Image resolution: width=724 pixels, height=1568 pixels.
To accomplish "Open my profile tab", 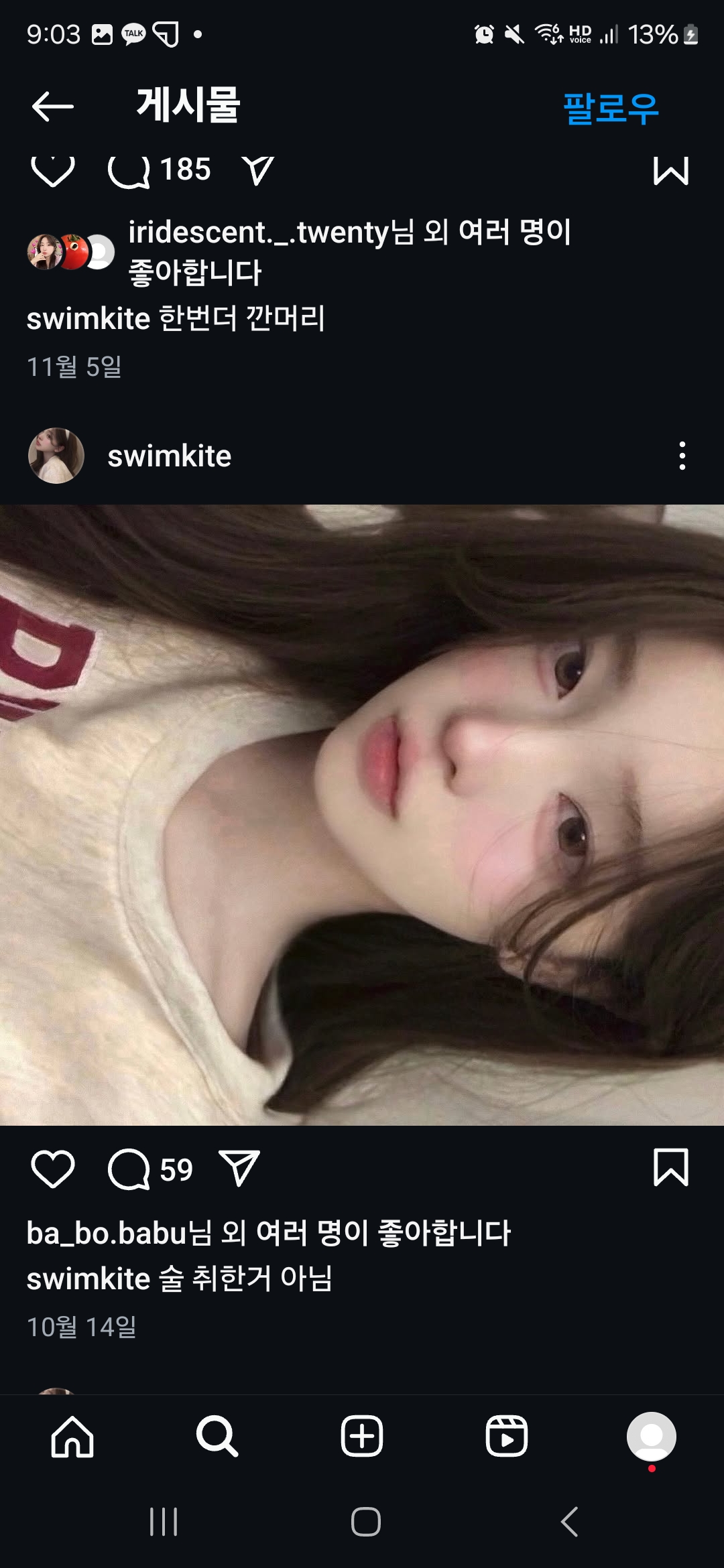I will click(652, 1437).
